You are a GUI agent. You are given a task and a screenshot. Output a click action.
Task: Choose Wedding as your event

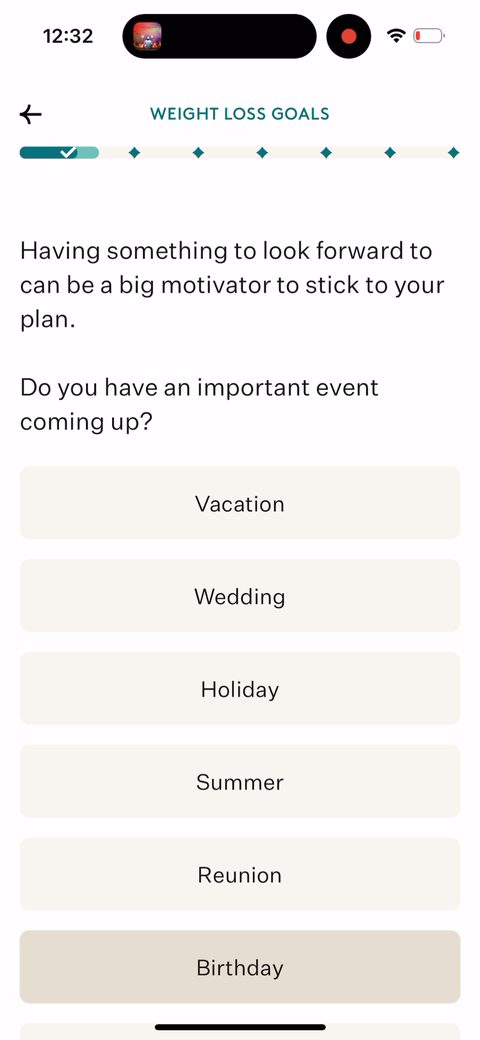coord(240,596)
